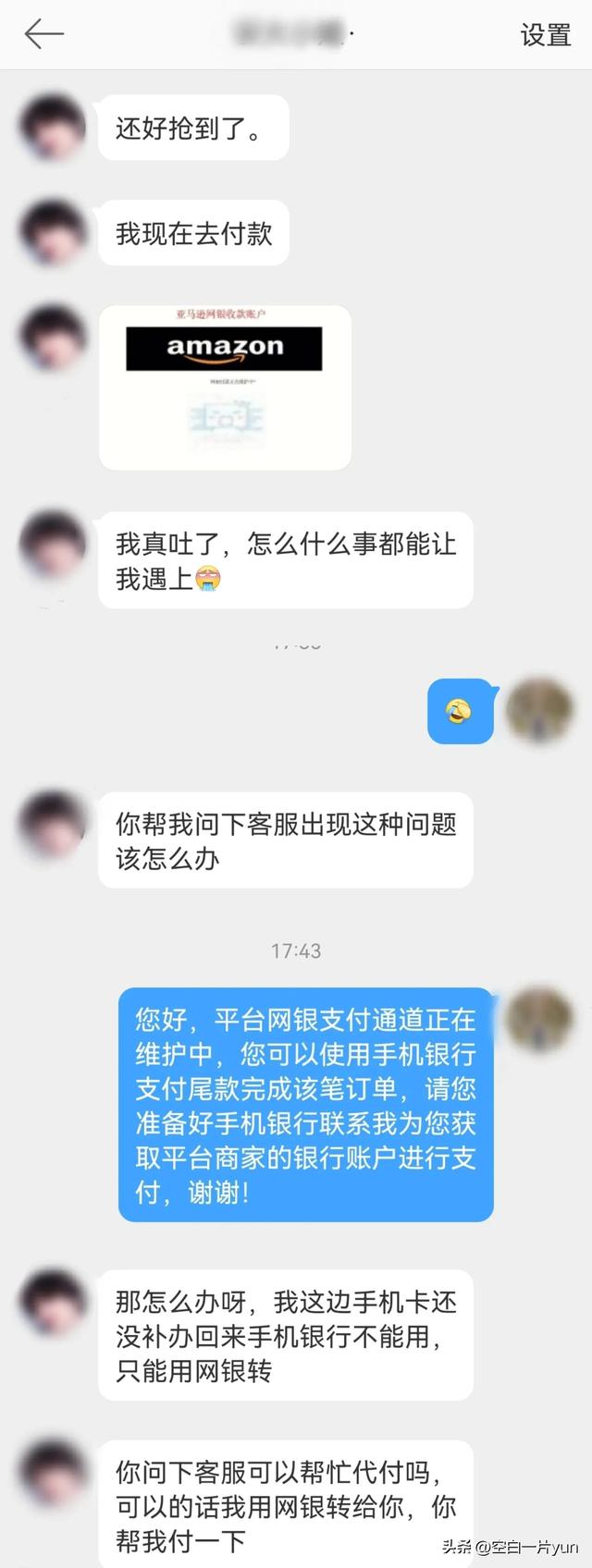Open the Amazon payment image message

225,387
